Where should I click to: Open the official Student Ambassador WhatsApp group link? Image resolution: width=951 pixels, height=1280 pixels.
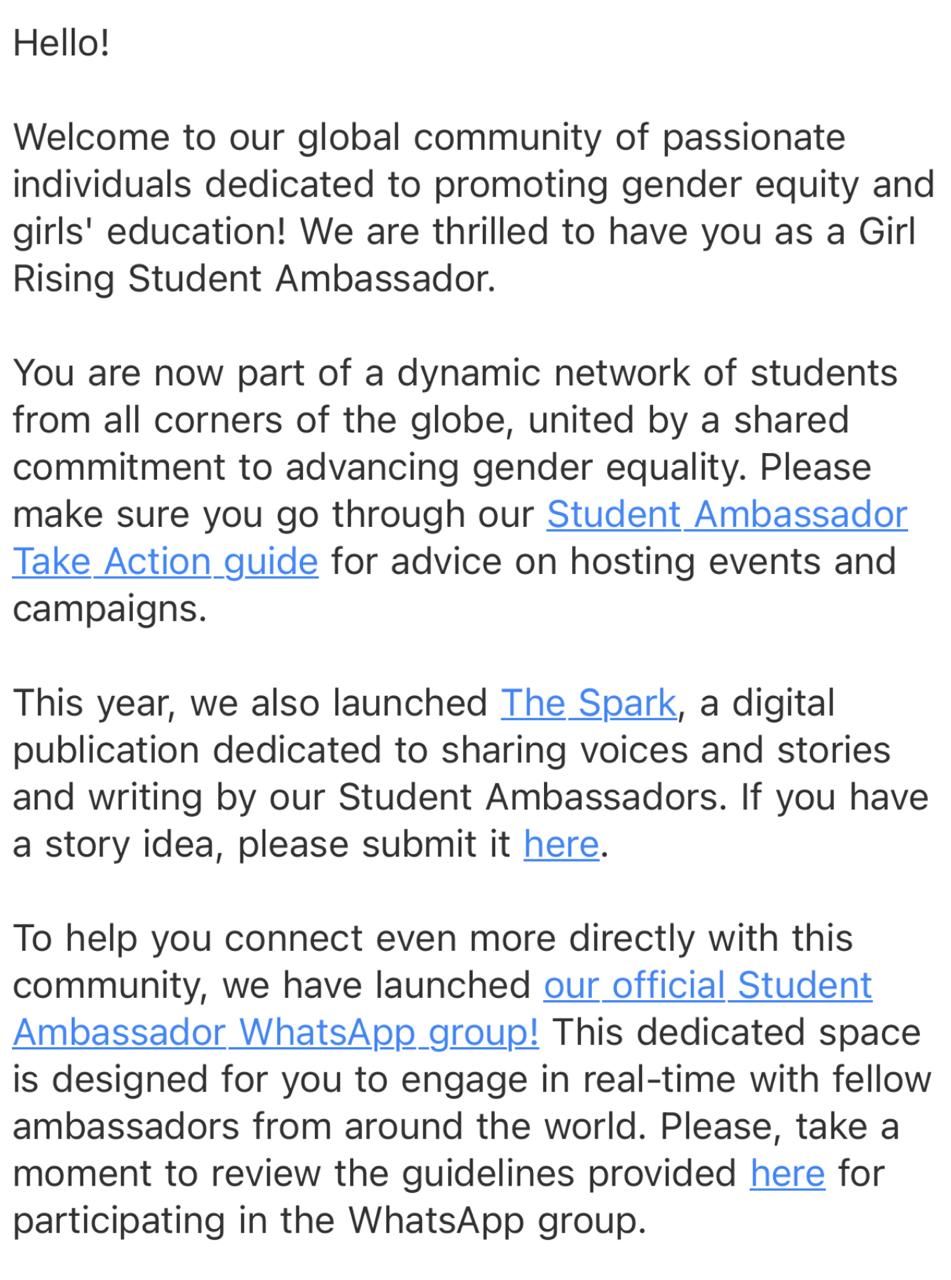707,986
